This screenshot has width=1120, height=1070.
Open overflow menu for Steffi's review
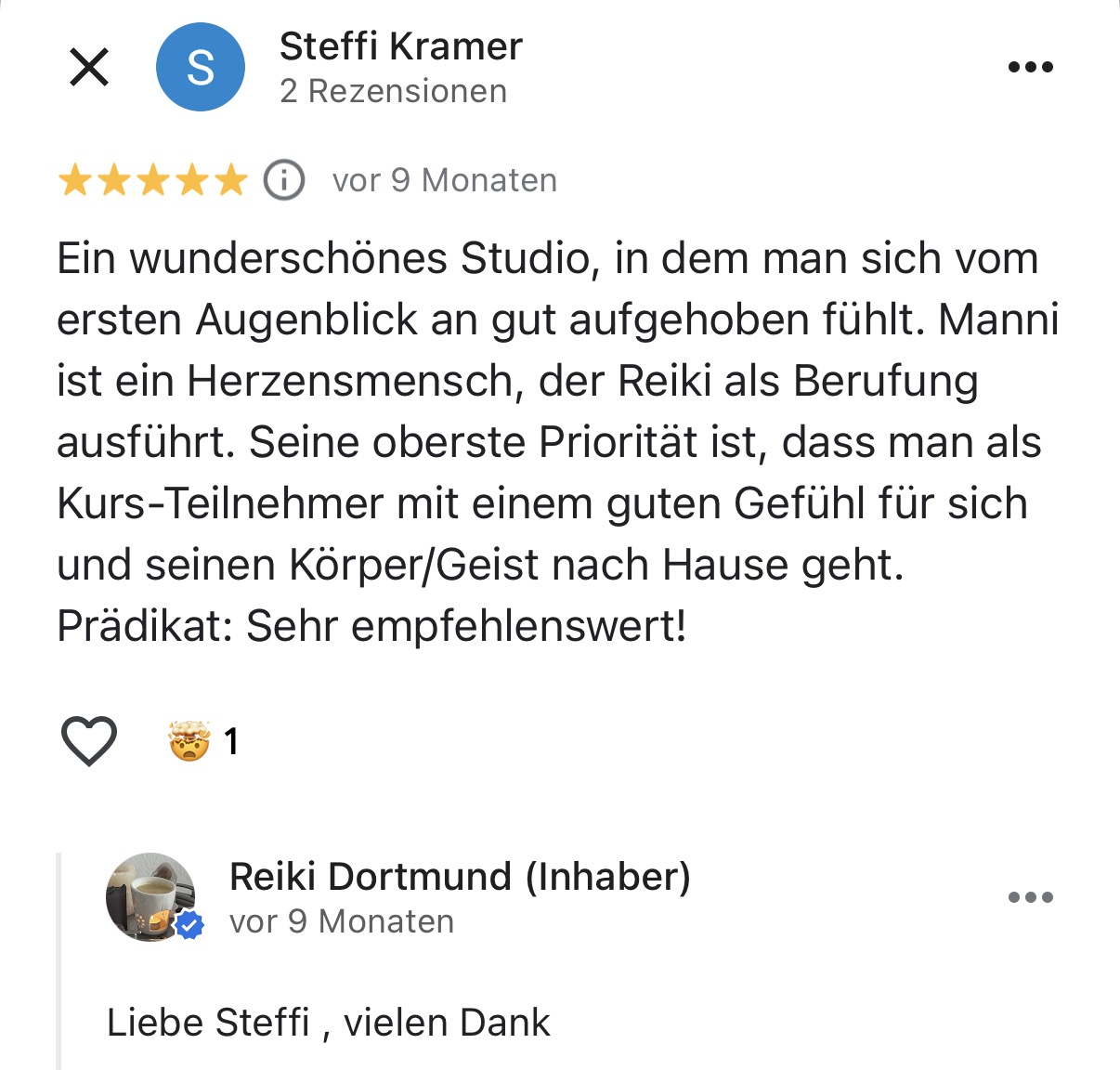1030,67
